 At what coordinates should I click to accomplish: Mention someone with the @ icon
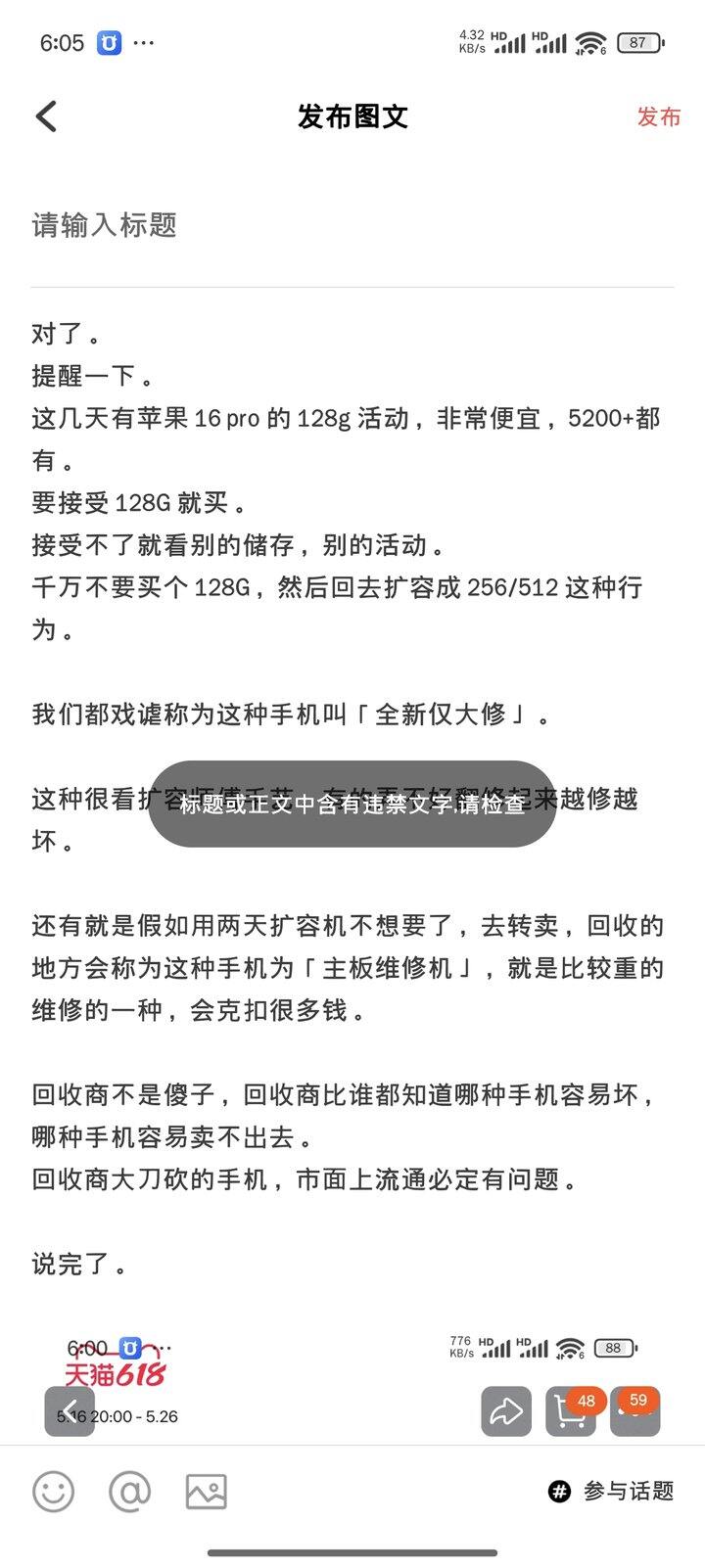[129, 1492]
